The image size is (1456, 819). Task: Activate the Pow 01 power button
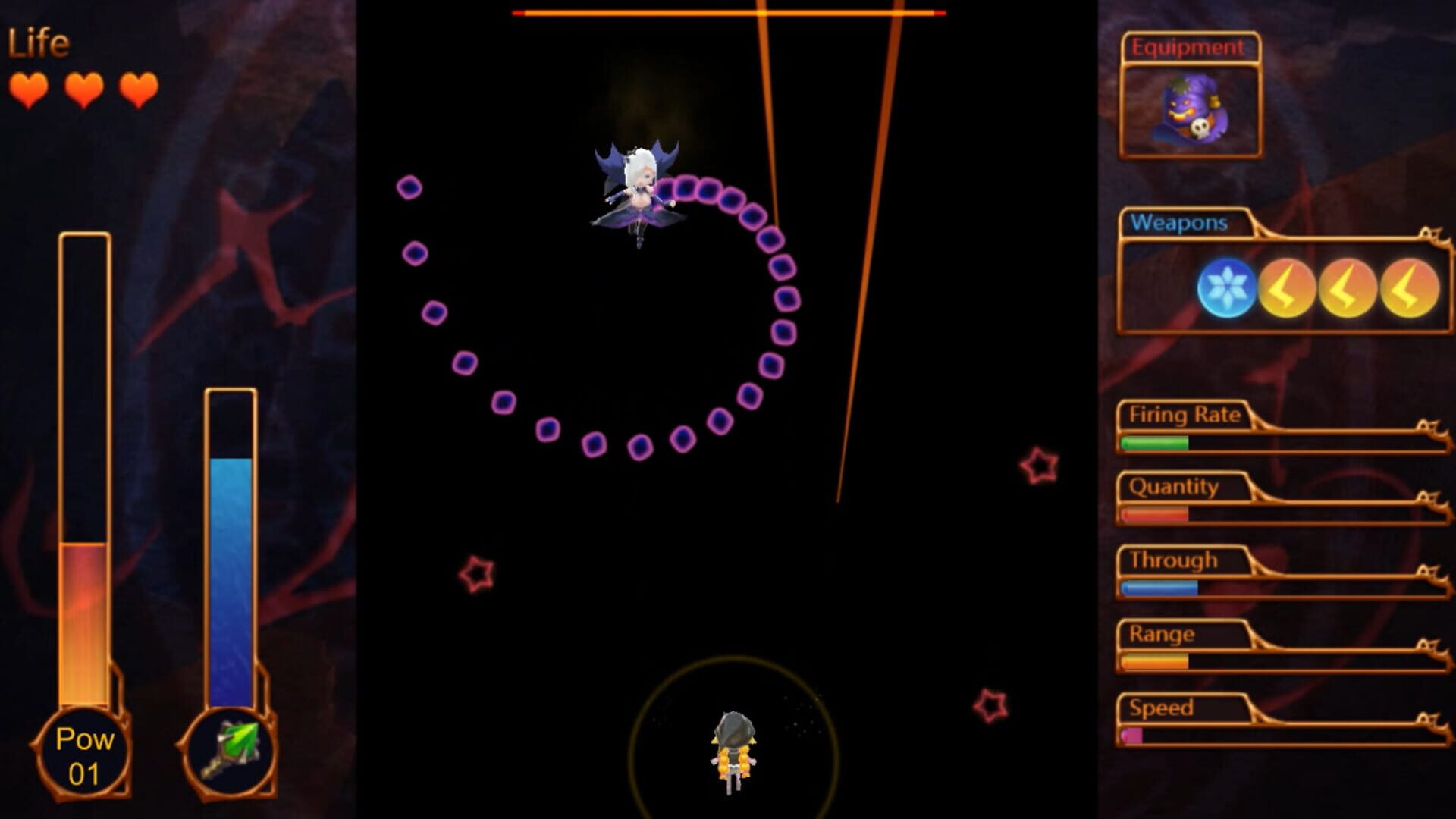tap(83, 755)
